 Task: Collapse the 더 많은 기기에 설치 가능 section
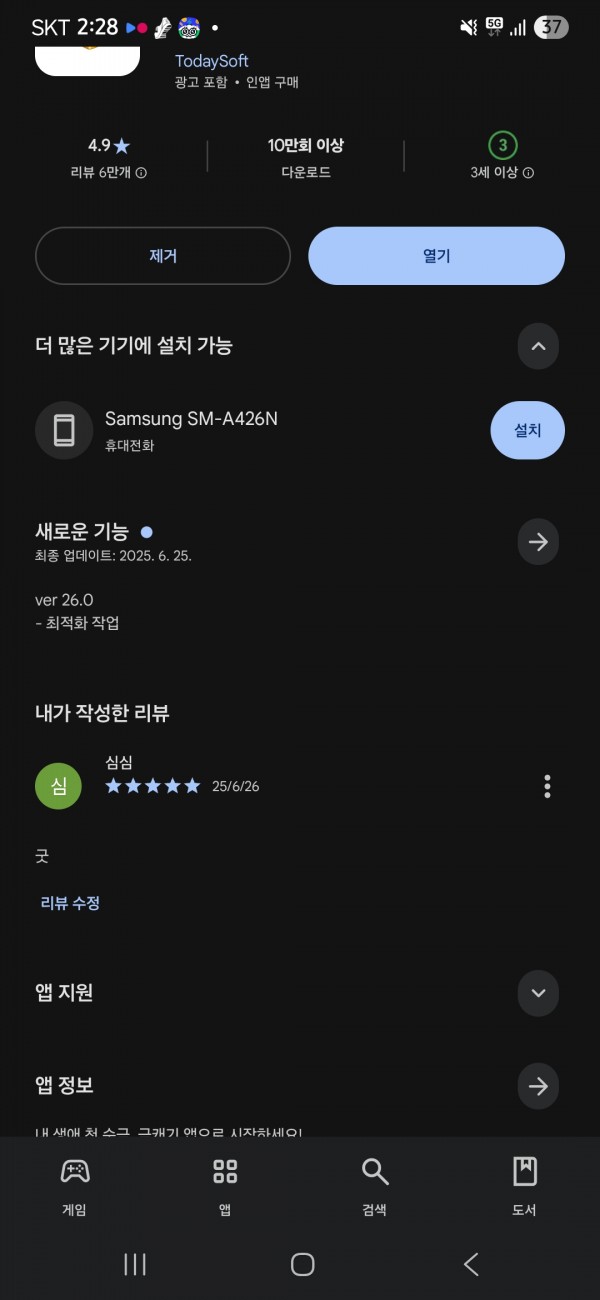click(x=538, y=346)
